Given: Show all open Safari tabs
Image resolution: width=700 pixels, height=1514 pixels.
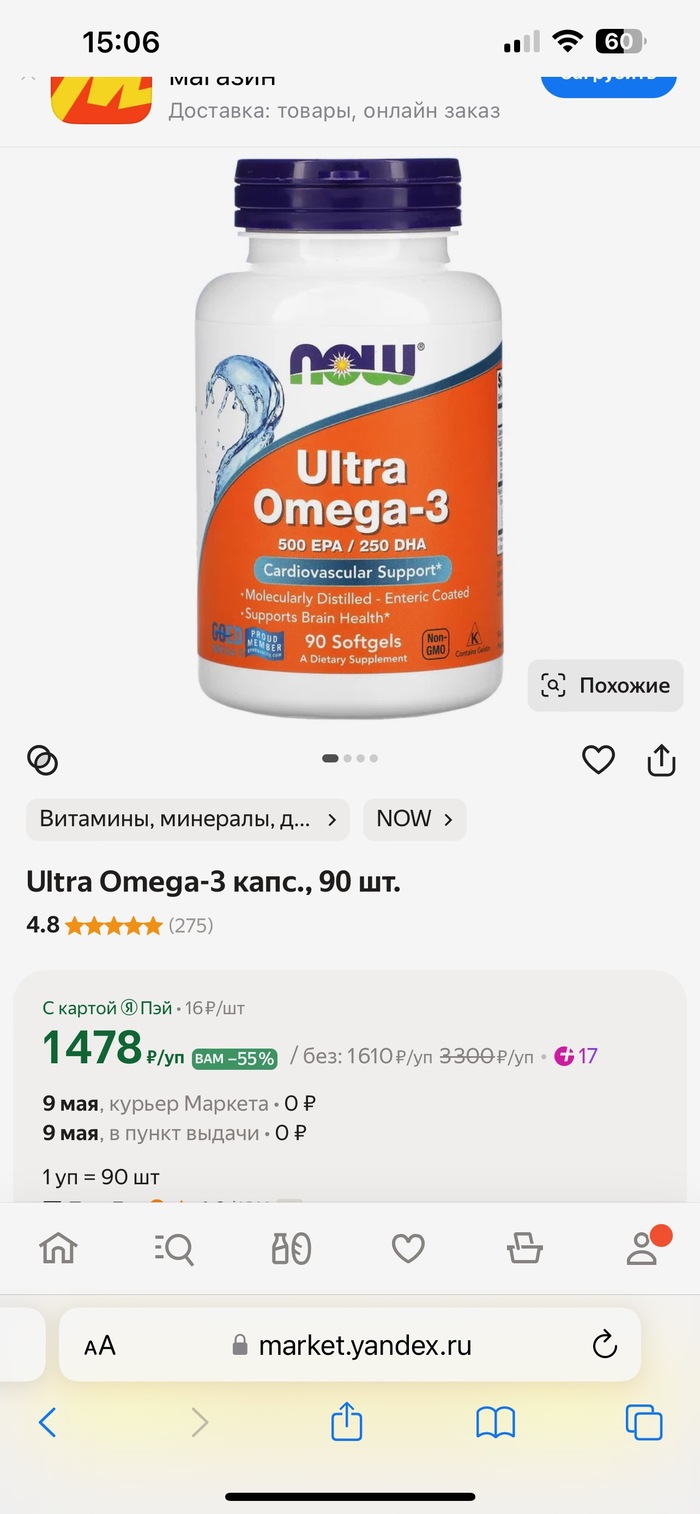Looking at the screenshot, I should click(x=643, y=1422).
